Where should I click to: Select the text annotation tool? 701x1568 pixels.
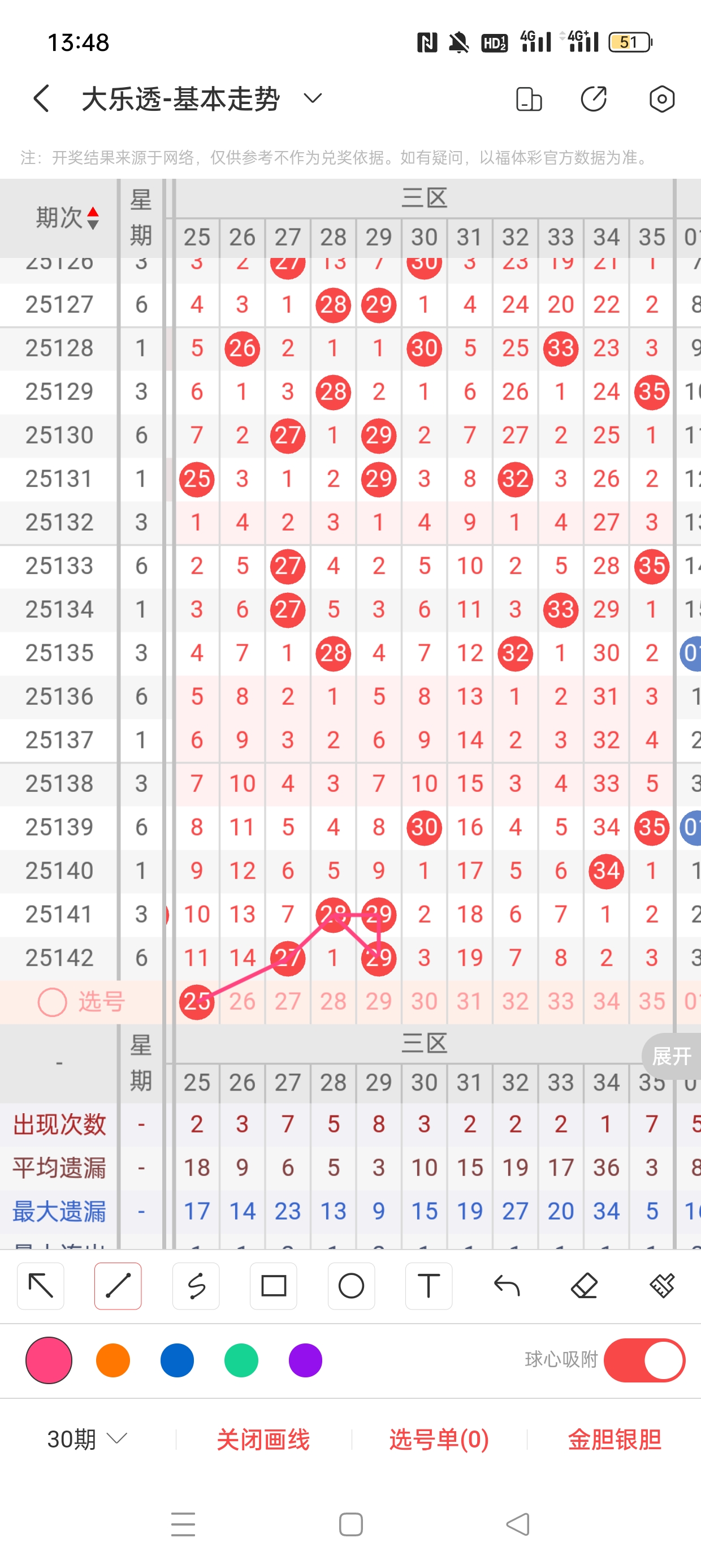point(429,1286)
